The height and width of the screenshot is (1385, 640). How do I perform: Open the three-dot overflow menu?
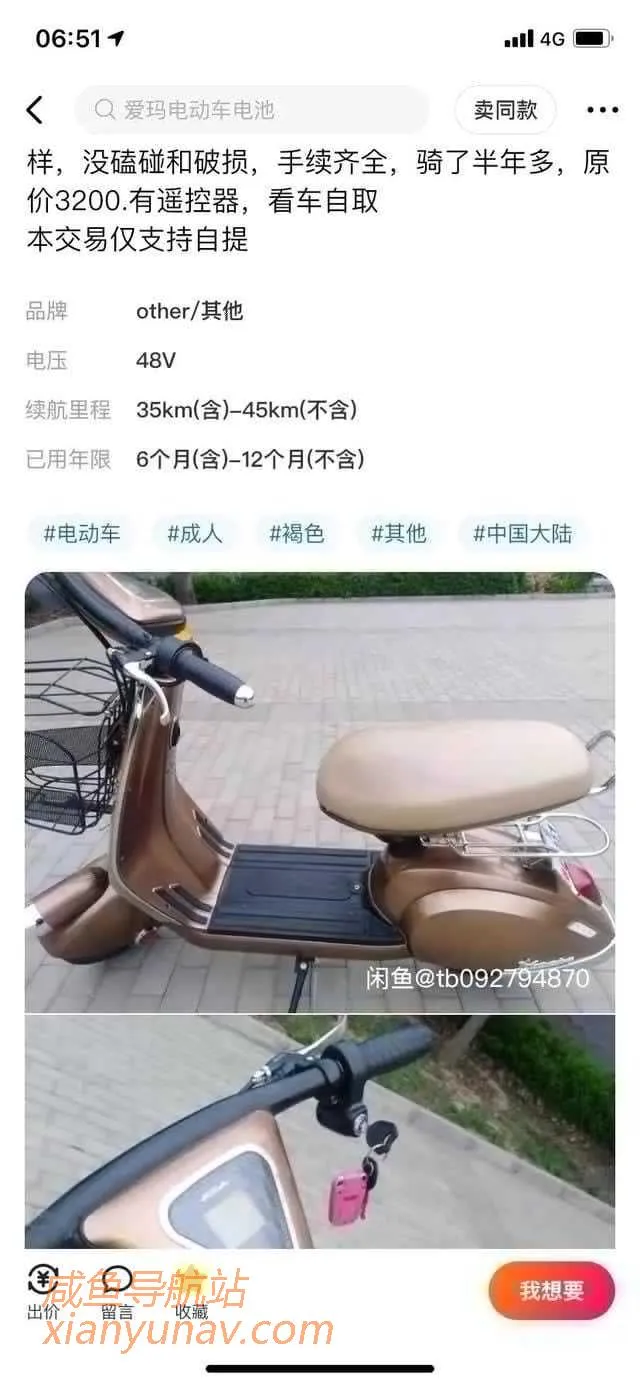(x=602, y=110)
